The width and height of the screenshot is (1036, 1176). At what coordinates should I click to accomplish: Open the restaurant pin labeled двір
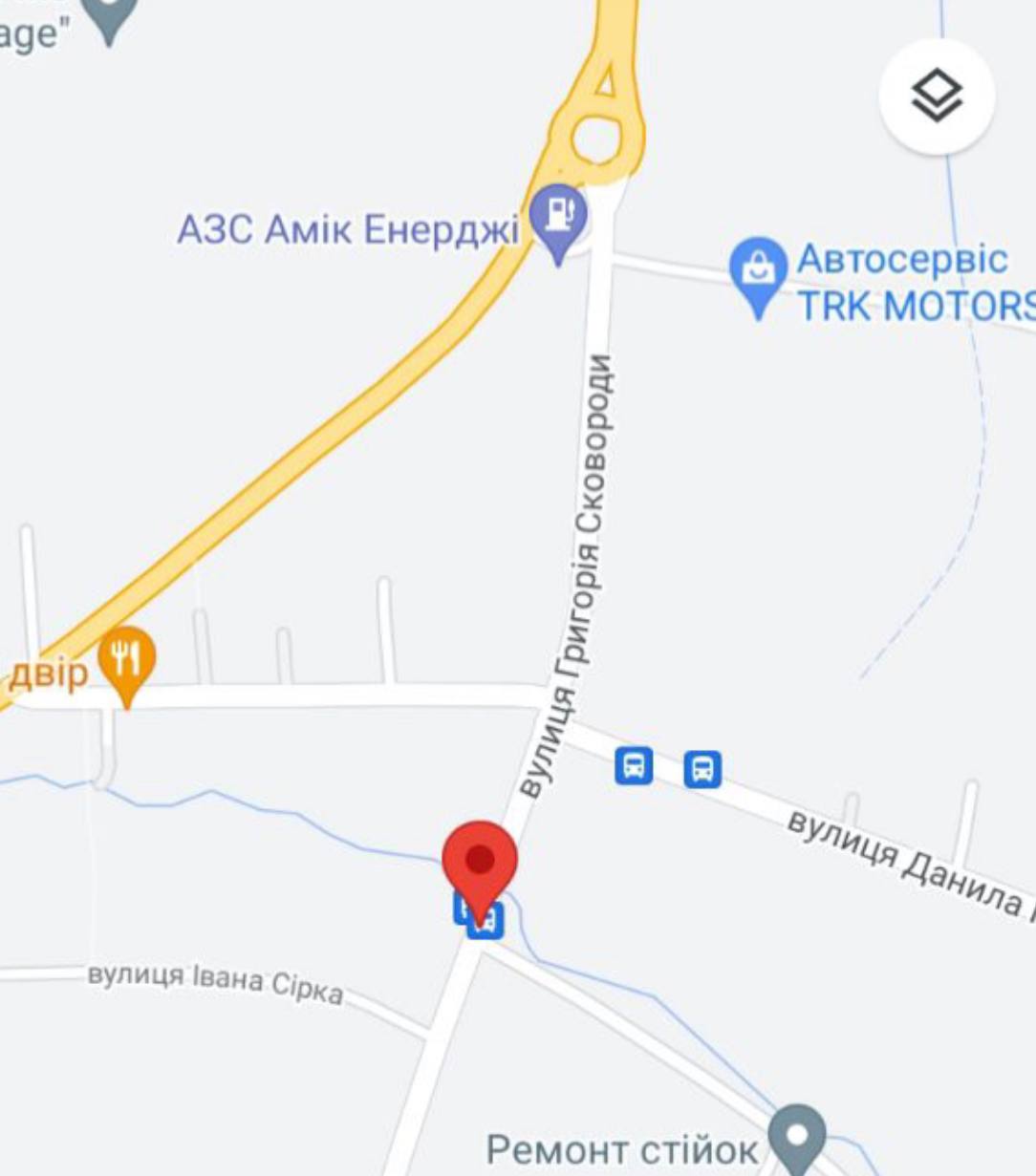[x=126, y=659]
